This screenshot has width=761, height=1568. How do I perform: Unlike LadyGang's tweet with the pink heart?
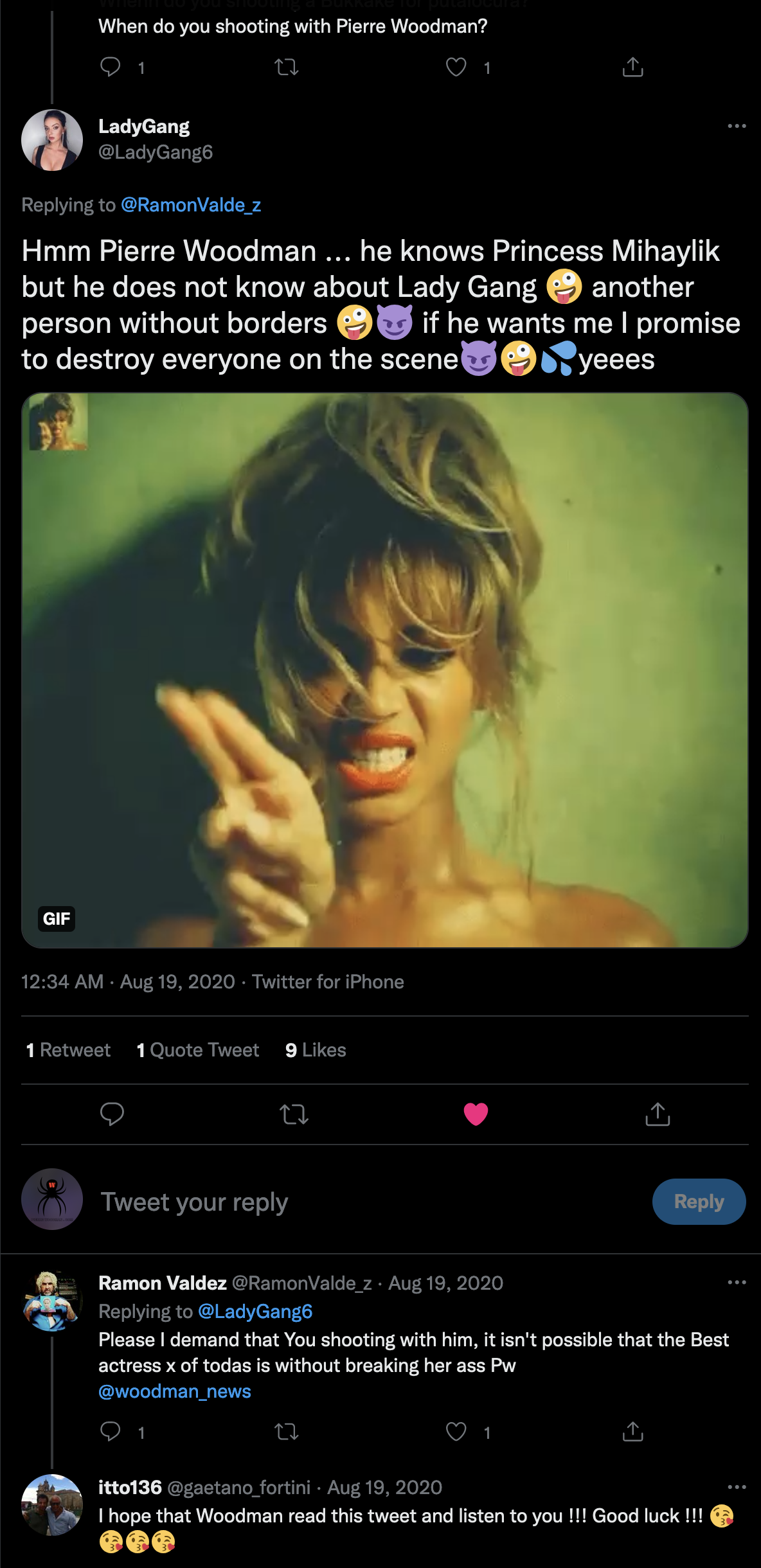click(x=476, y=1114)
